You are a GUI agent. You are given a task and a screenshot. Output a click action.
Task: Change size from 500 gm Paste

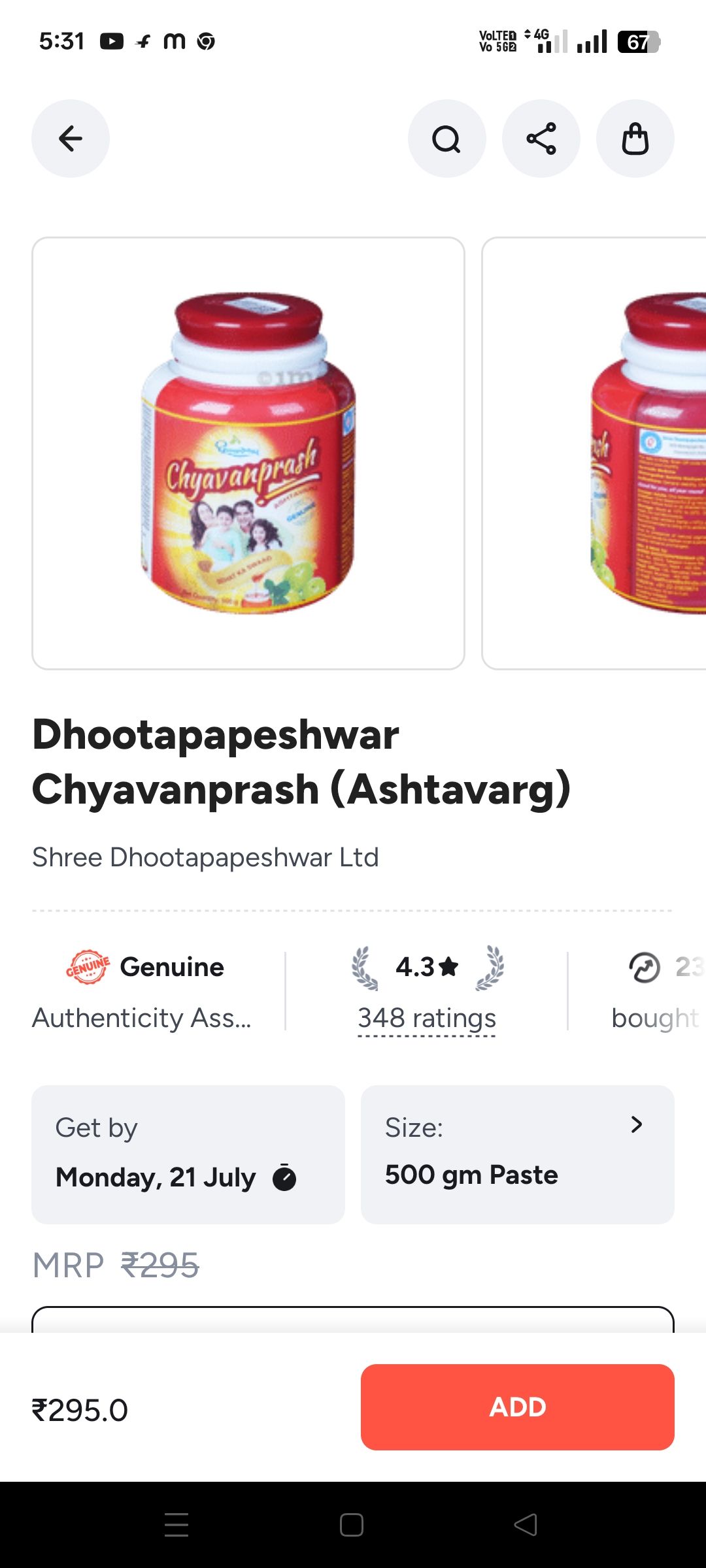point(517,1154)
